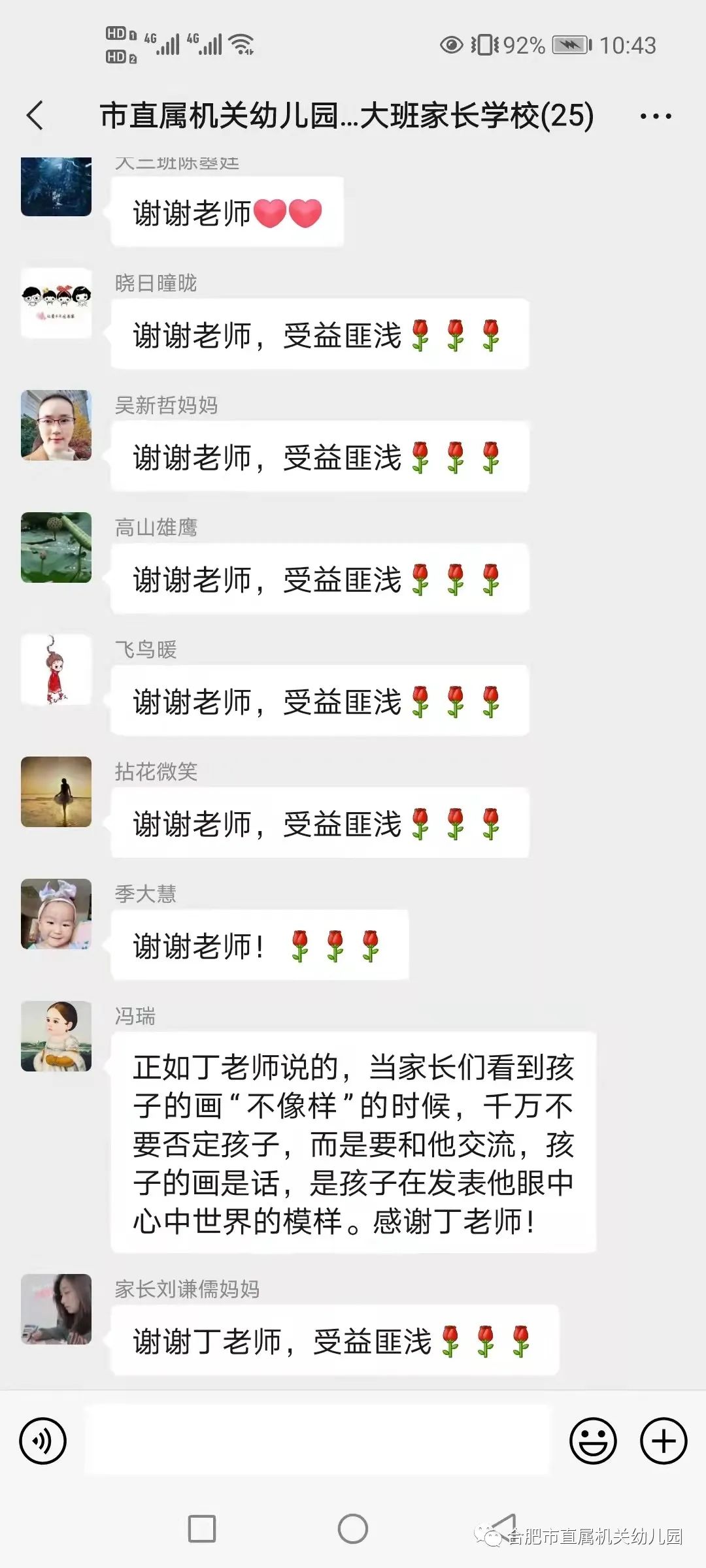View 吴新哲妈妈's profile avatar

(x=56, y=425)
